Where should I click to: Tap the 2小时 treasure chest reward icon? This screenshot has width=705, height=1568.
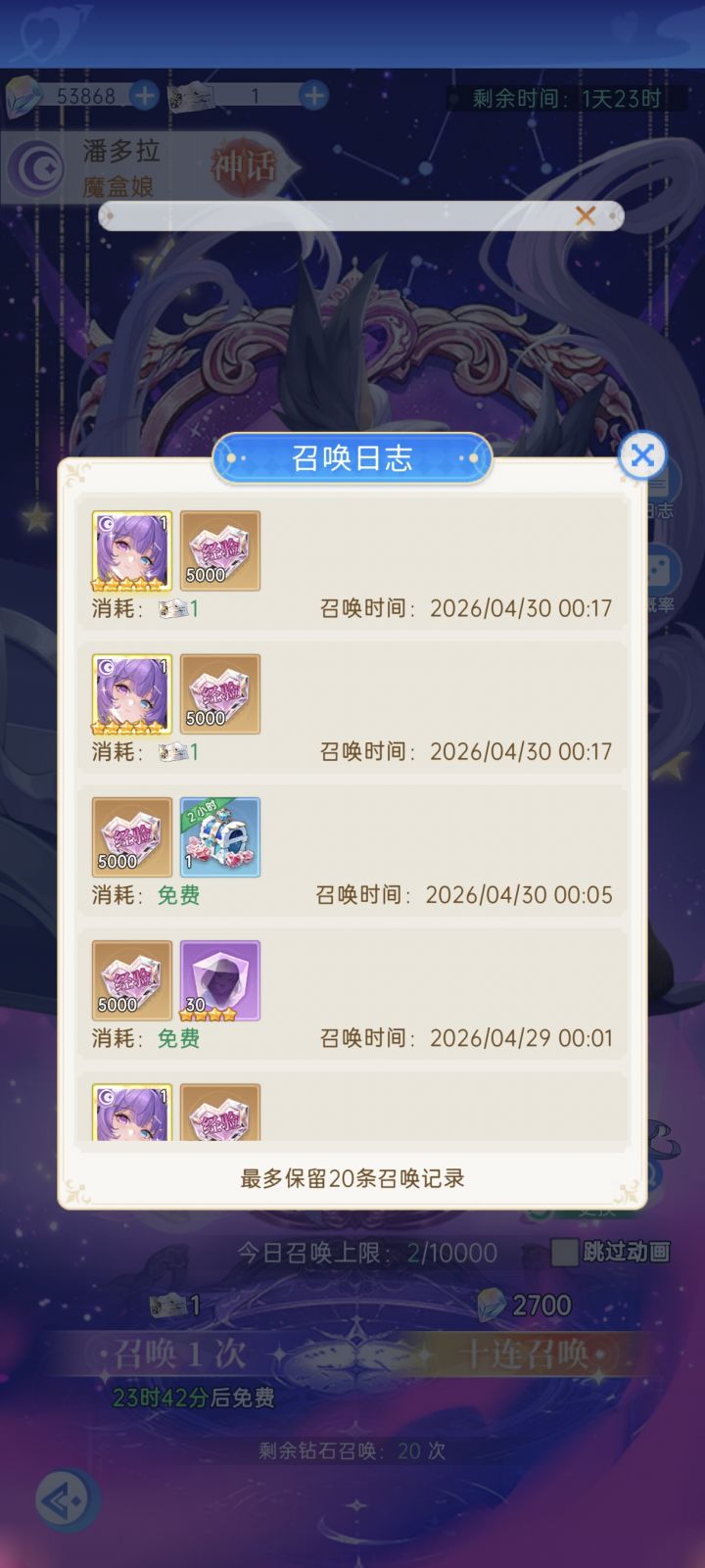click(x=220, y=837)
